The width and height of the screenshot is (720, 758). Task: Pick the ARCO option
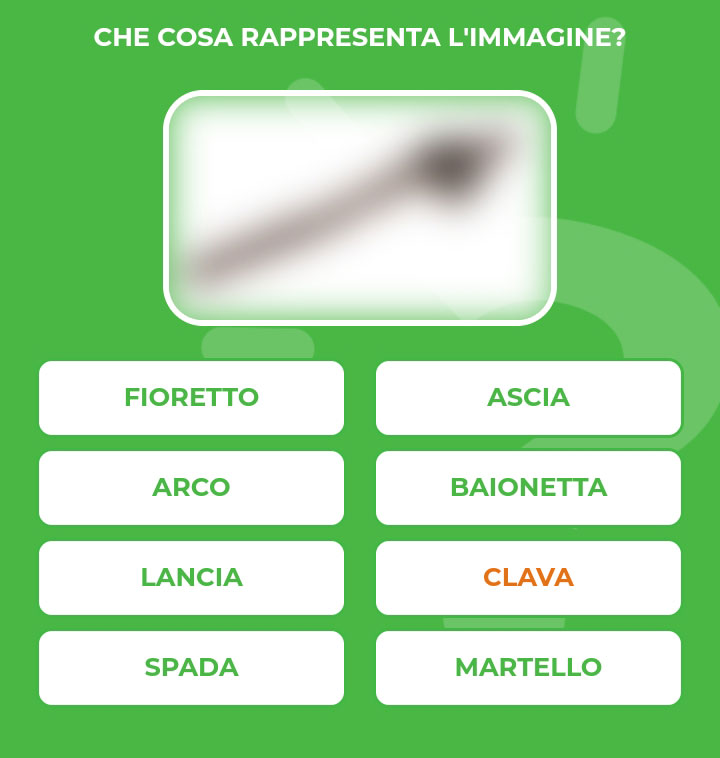(191, 488)
